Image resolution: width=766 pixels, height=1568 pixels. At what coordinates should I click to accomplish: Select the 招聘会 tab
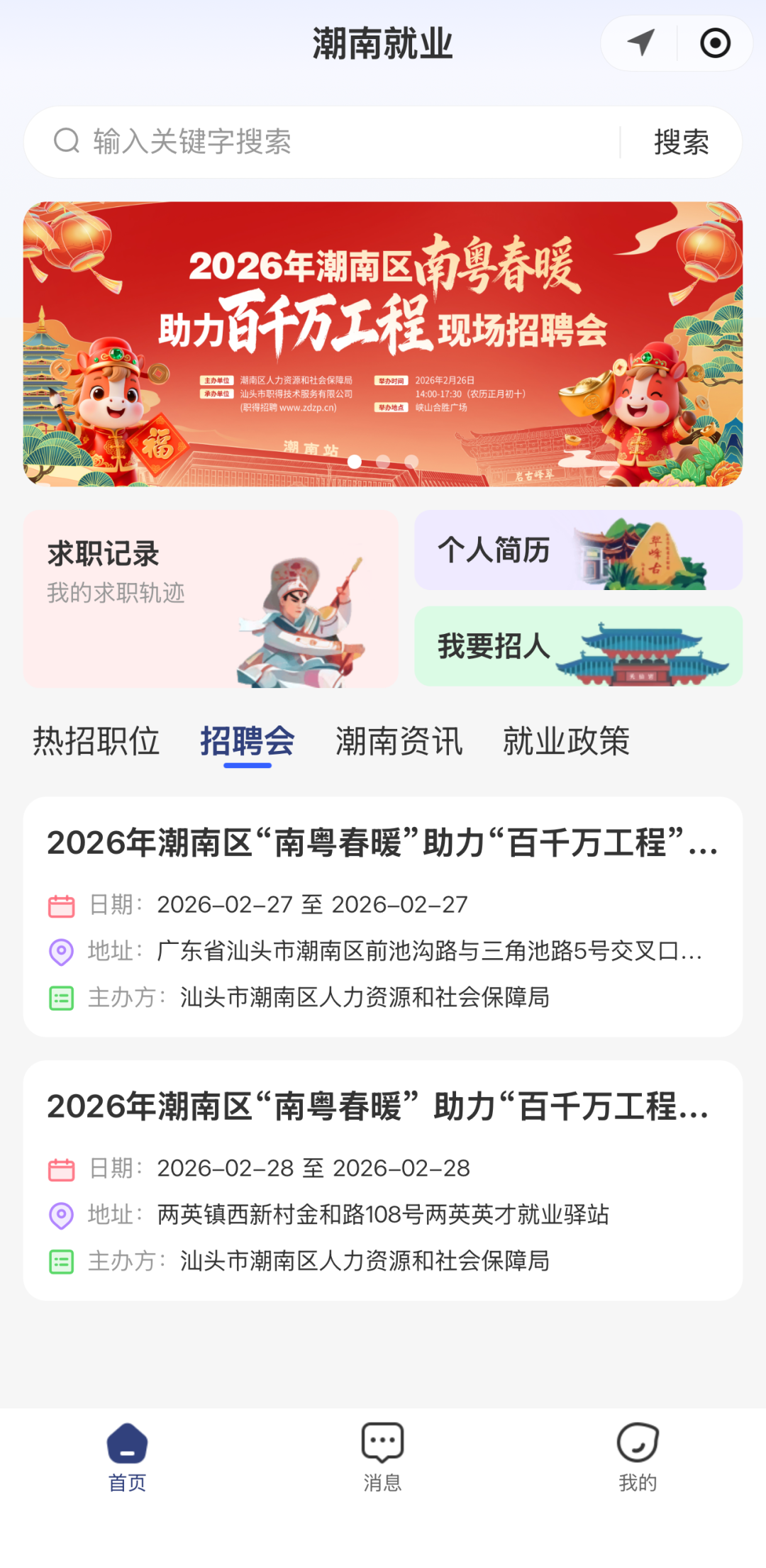tap(248, 742)
